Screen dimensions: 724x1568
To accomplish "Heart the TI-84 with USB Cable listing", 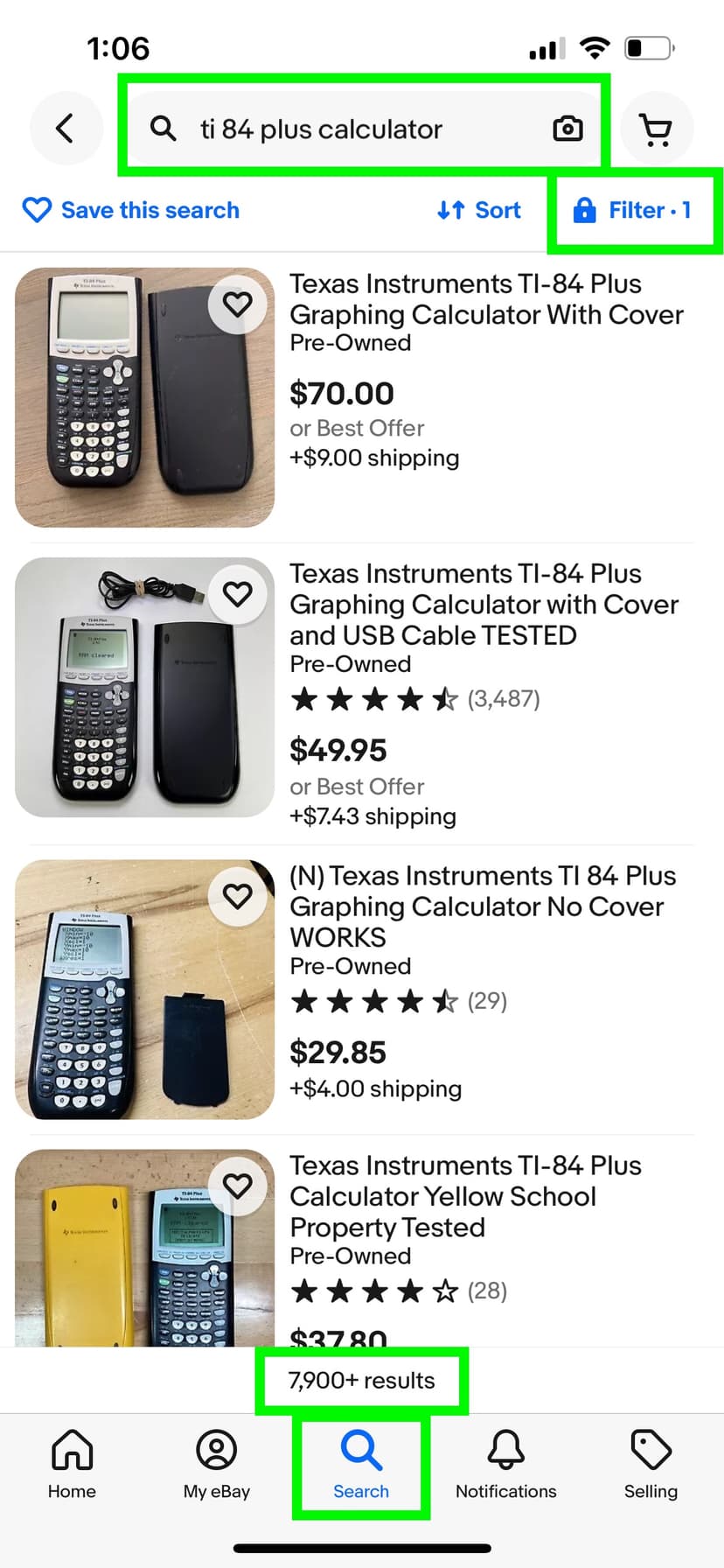I will tap(239, 593).
